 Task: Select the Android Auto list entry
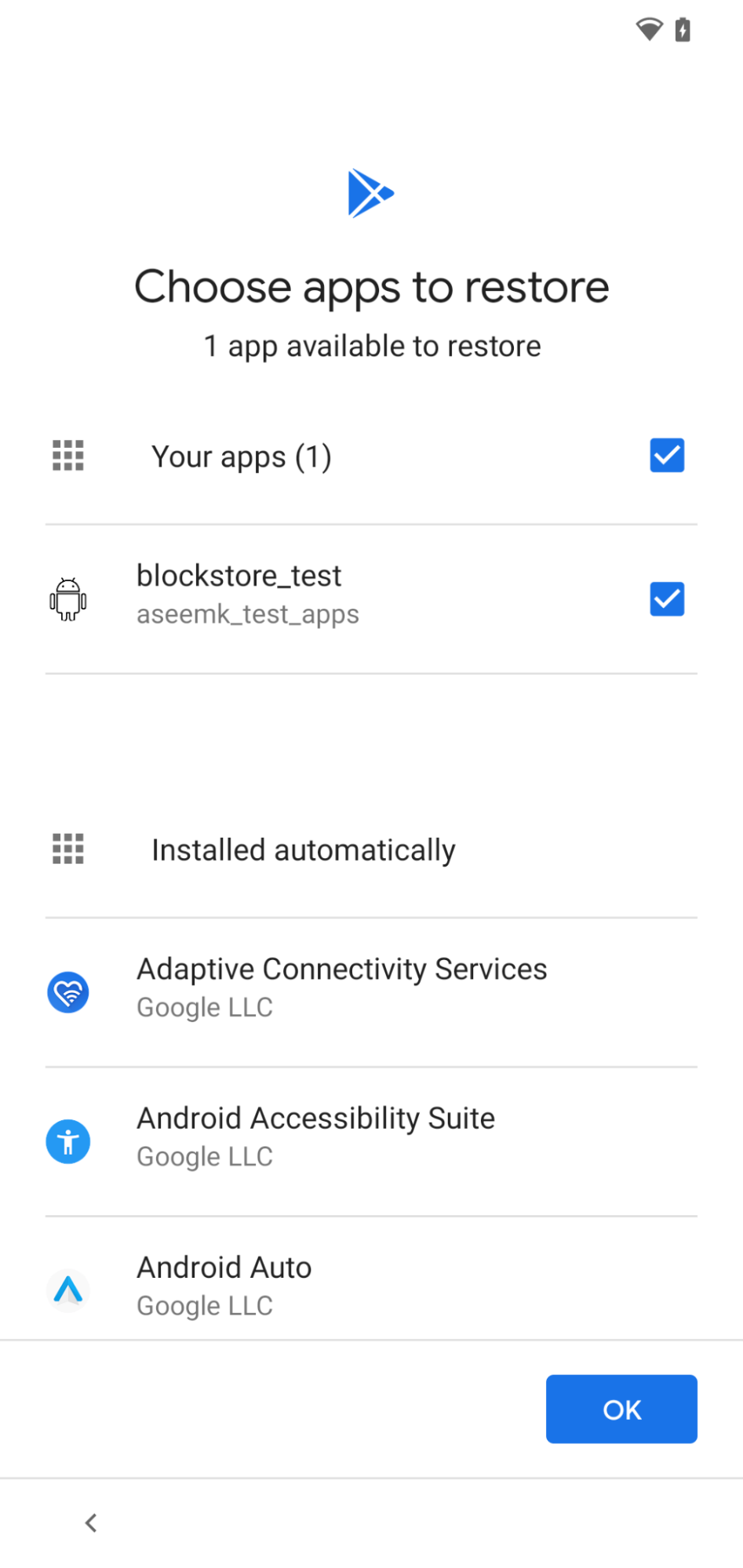[x=314, y=1284]
